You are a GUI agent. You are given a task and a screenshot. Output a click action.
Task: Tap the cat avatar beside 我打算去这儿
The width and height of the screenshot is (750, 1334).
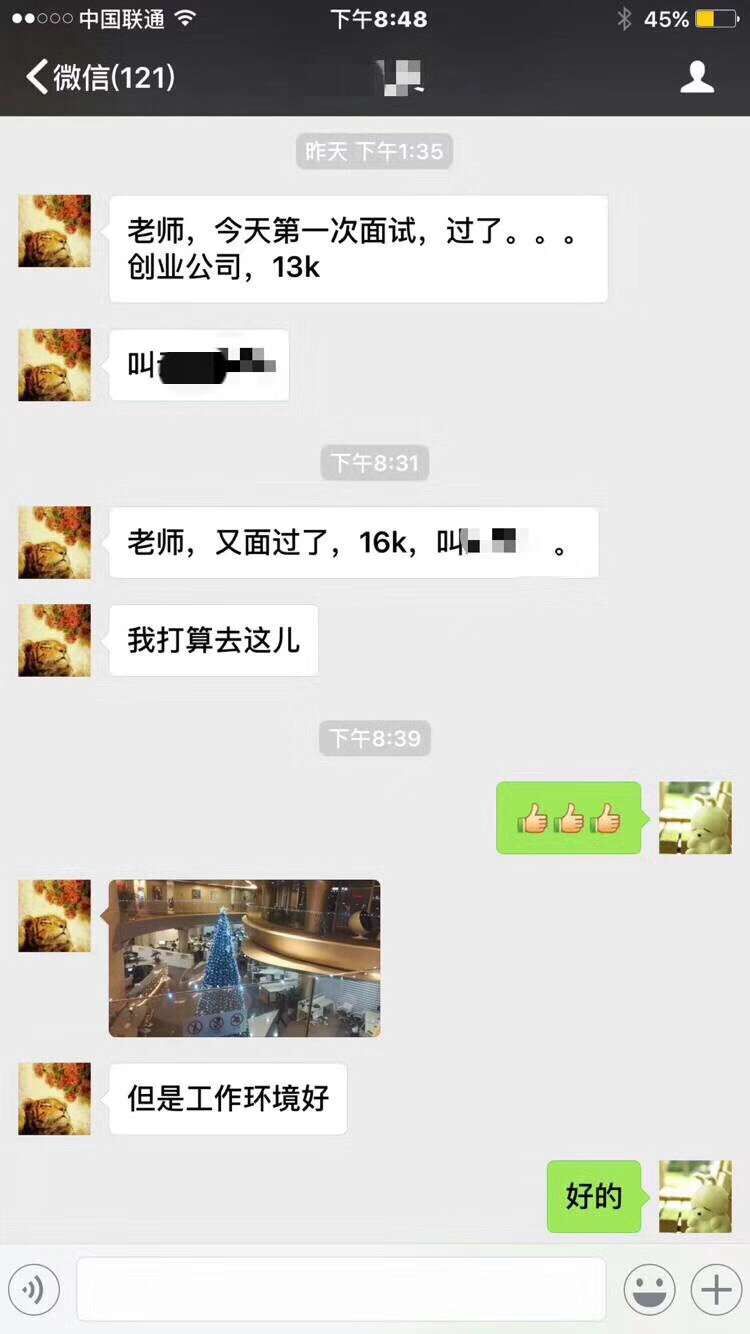tap(54, 640)
